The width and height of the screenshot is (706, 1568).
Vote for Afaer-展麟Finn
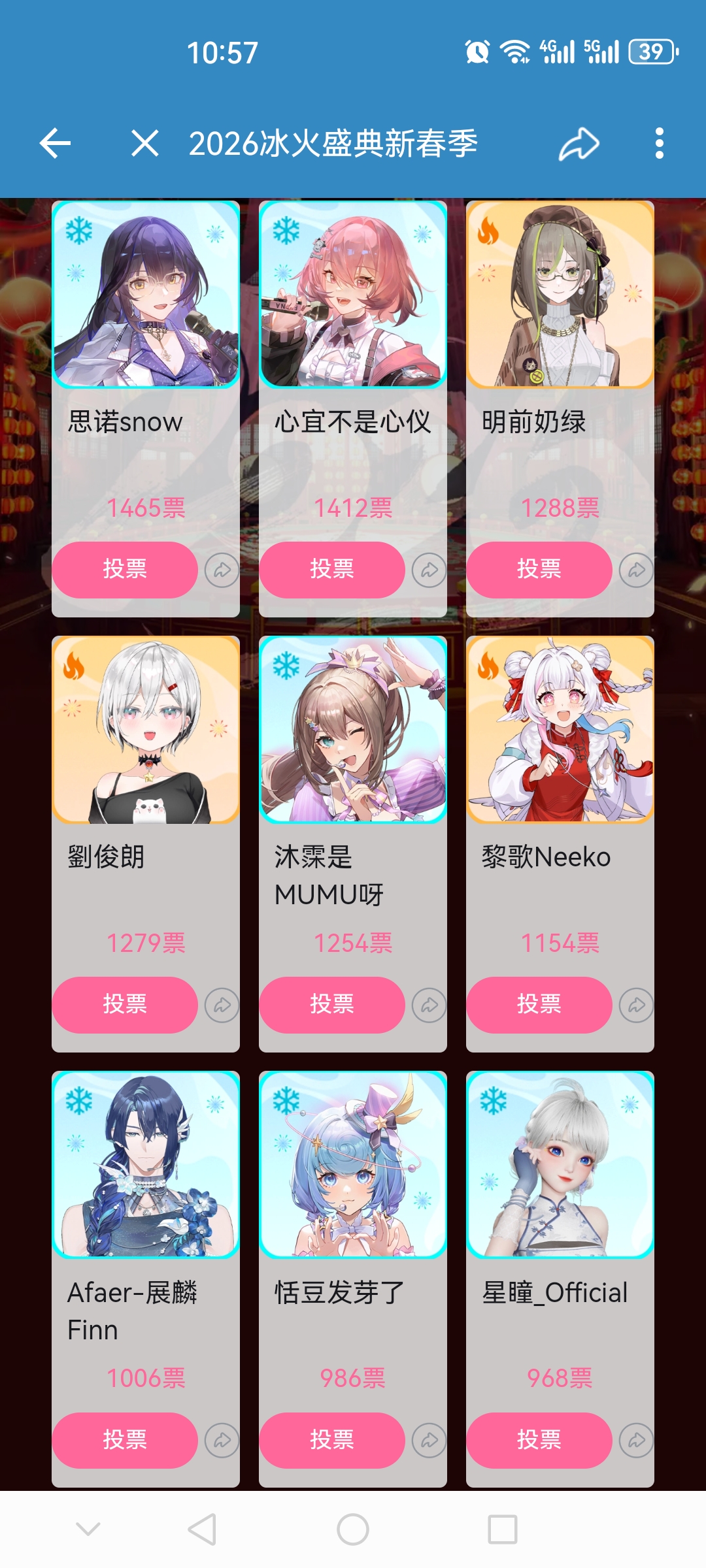click(x=125, y=1440)
